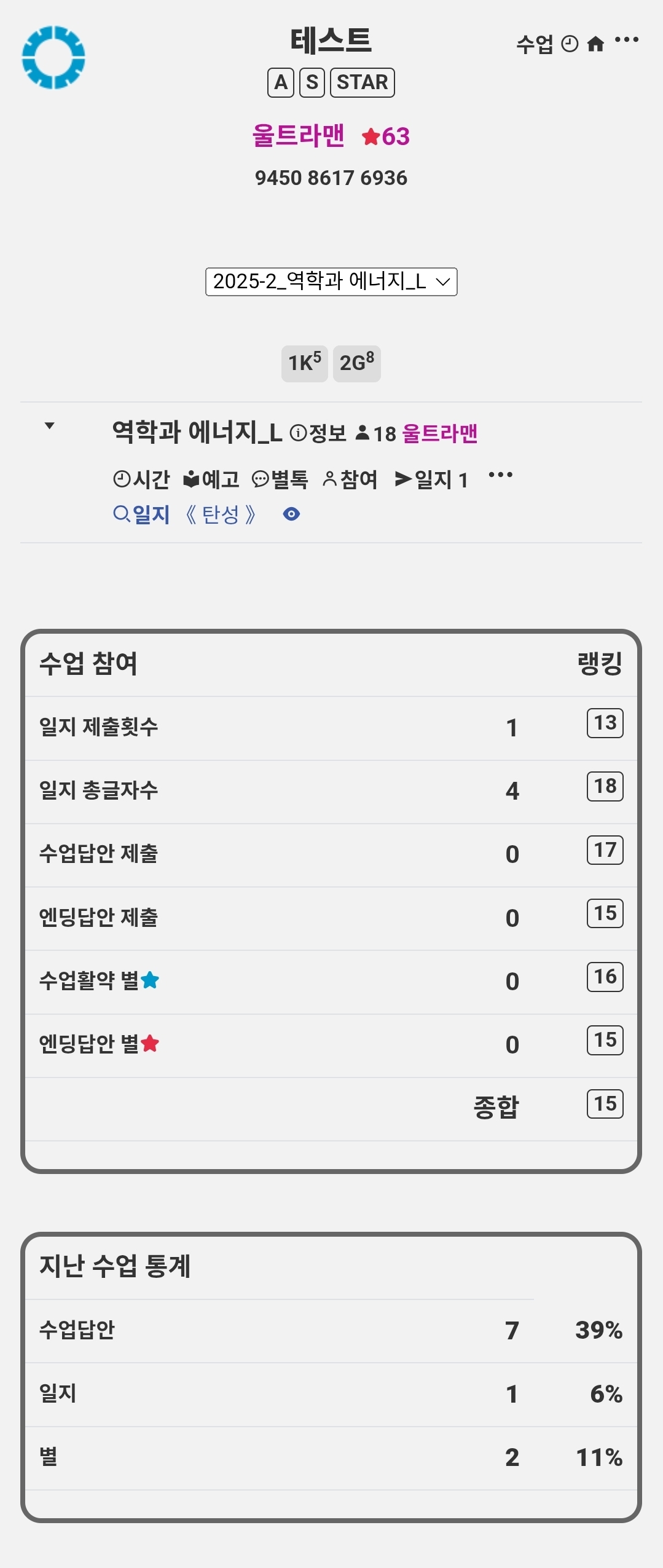Open 별톡 chat
This screenshot has height=1568, width=663.
tap(280, 479)
